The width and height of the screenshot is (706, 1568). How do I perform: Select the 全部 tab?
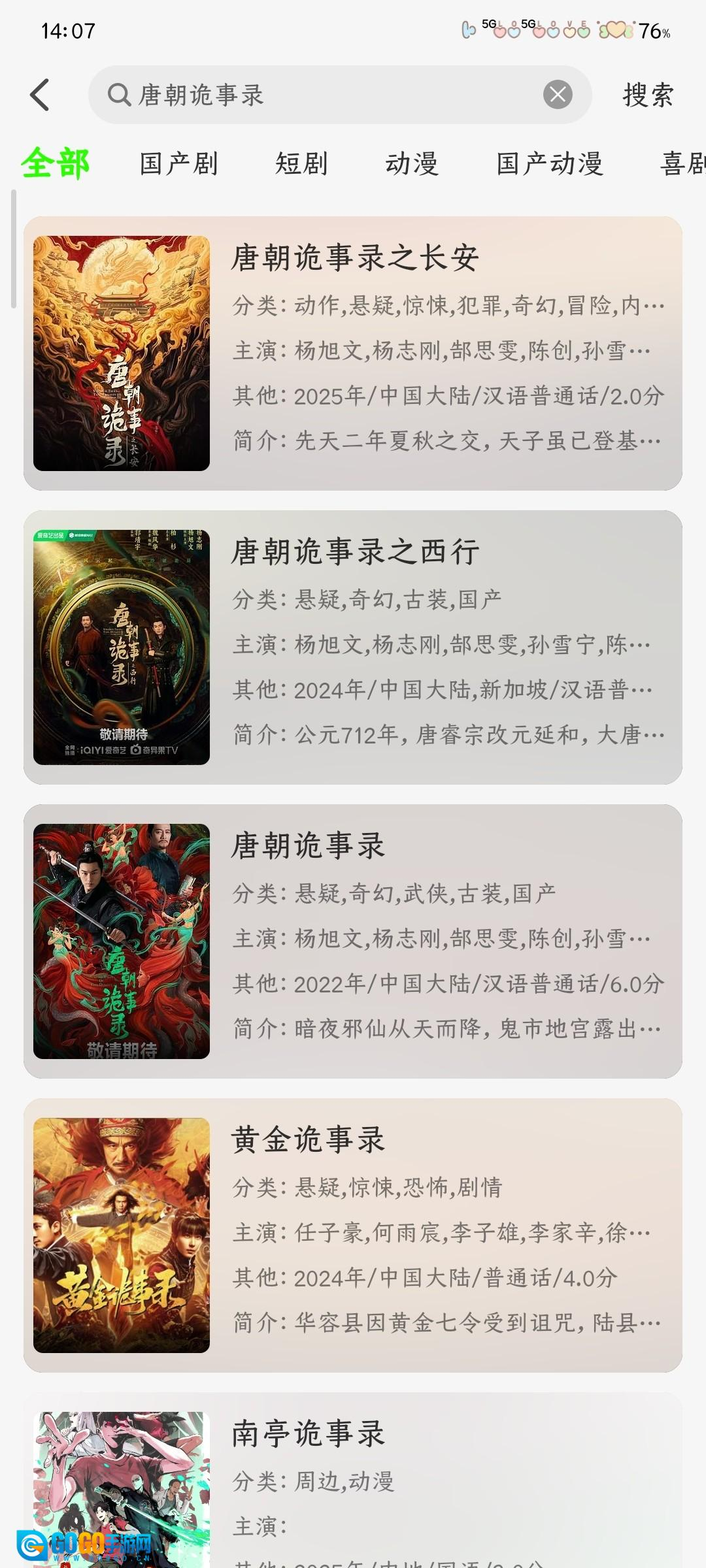pyautogui.click(x=55, y=163)
